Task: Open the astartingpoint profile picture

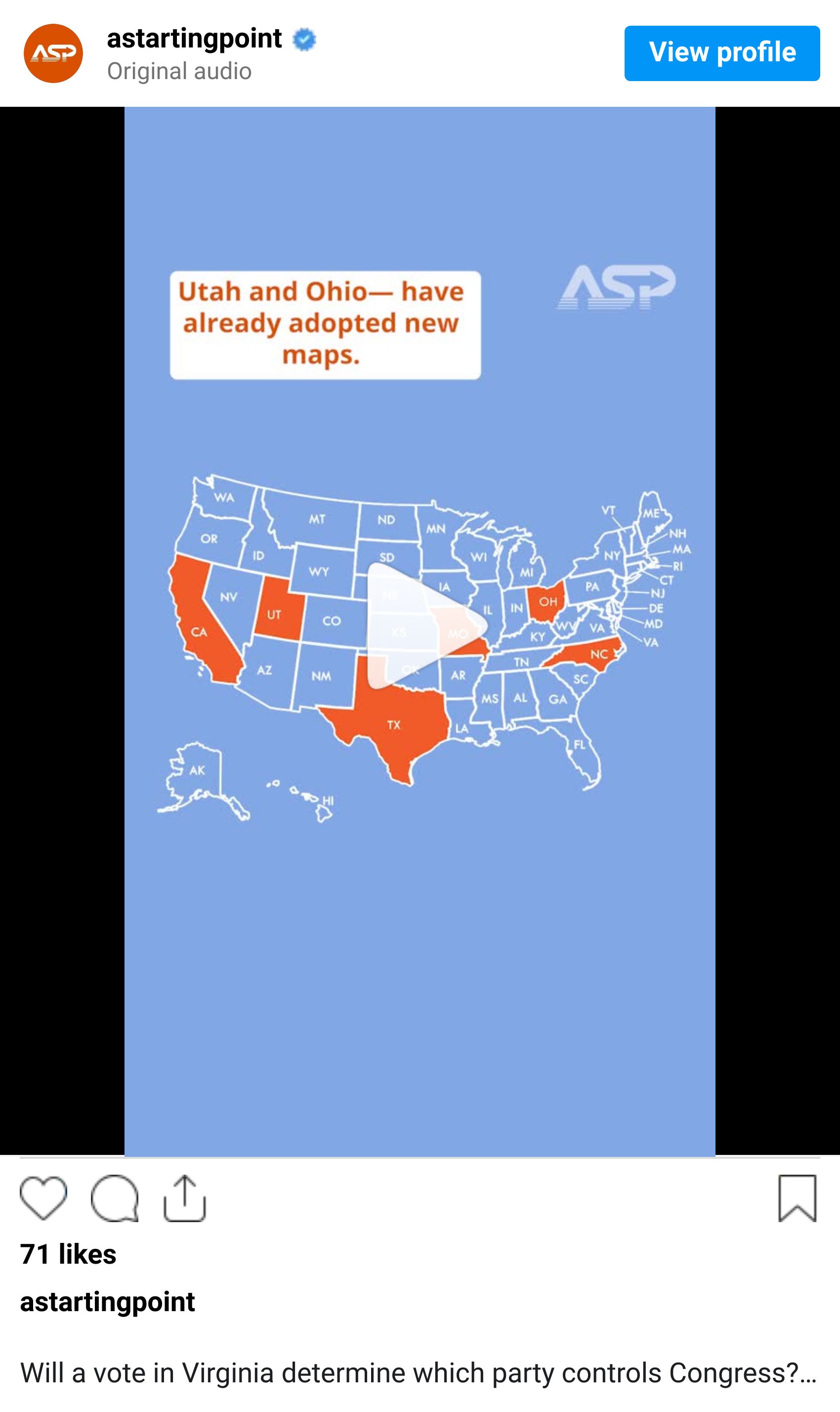Action: click(53, 53)
